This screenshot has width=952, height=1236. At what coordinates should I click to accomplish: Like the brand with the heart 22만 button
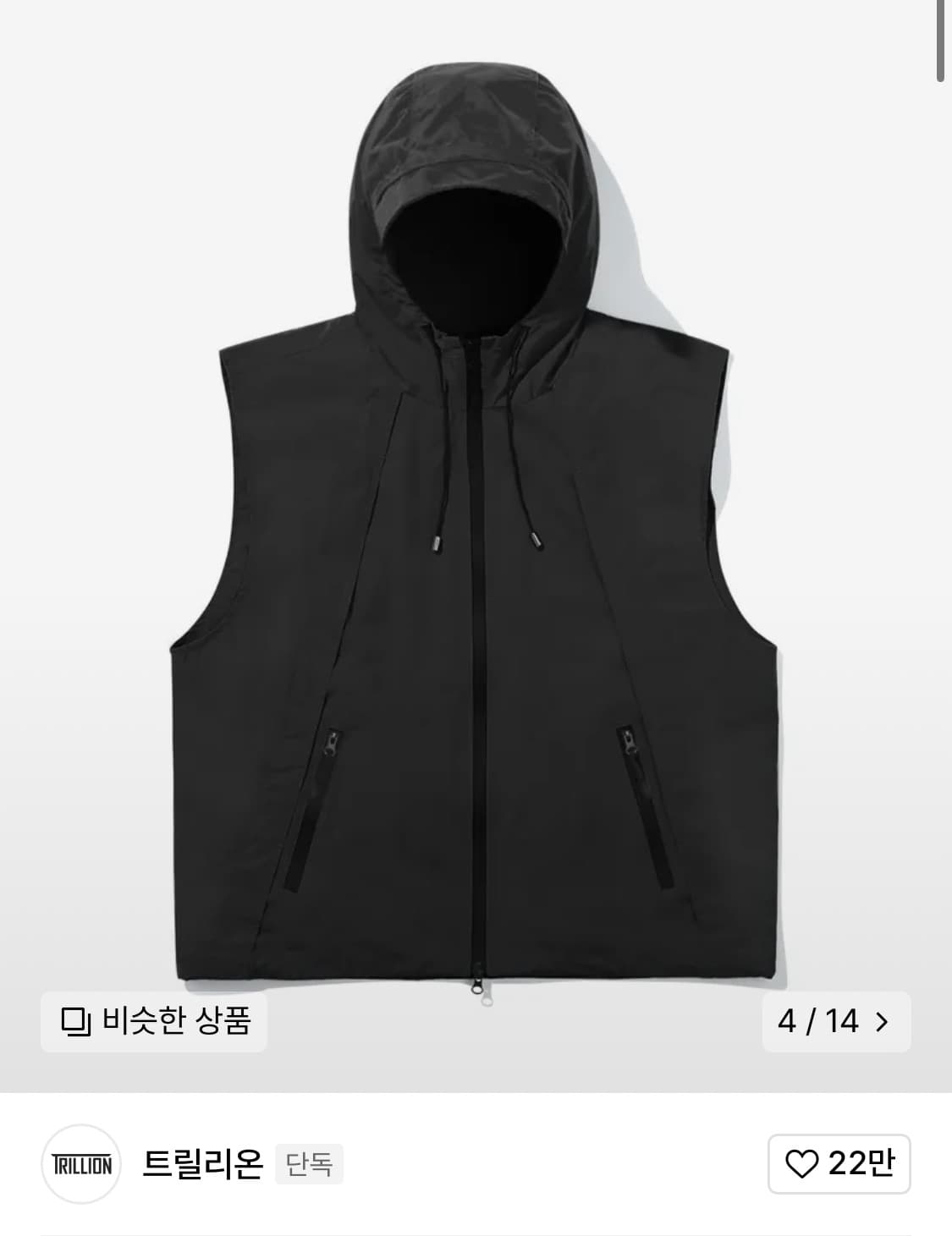click(839, 1164)
